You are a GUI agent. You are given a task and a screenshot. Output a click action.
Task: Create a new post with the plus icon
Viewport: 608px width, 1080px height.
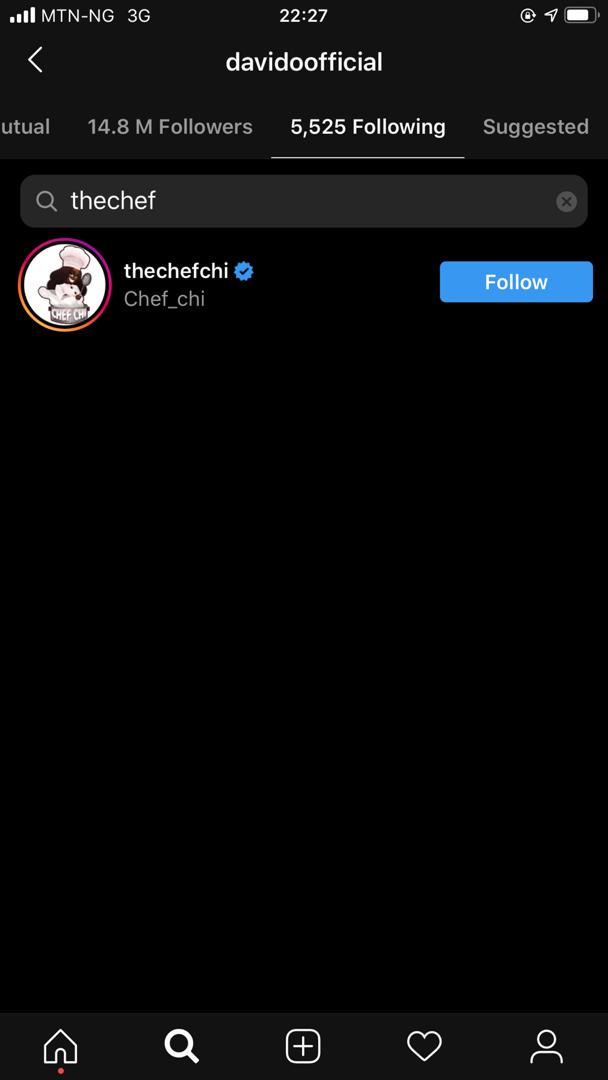(x=304, y=1047)
